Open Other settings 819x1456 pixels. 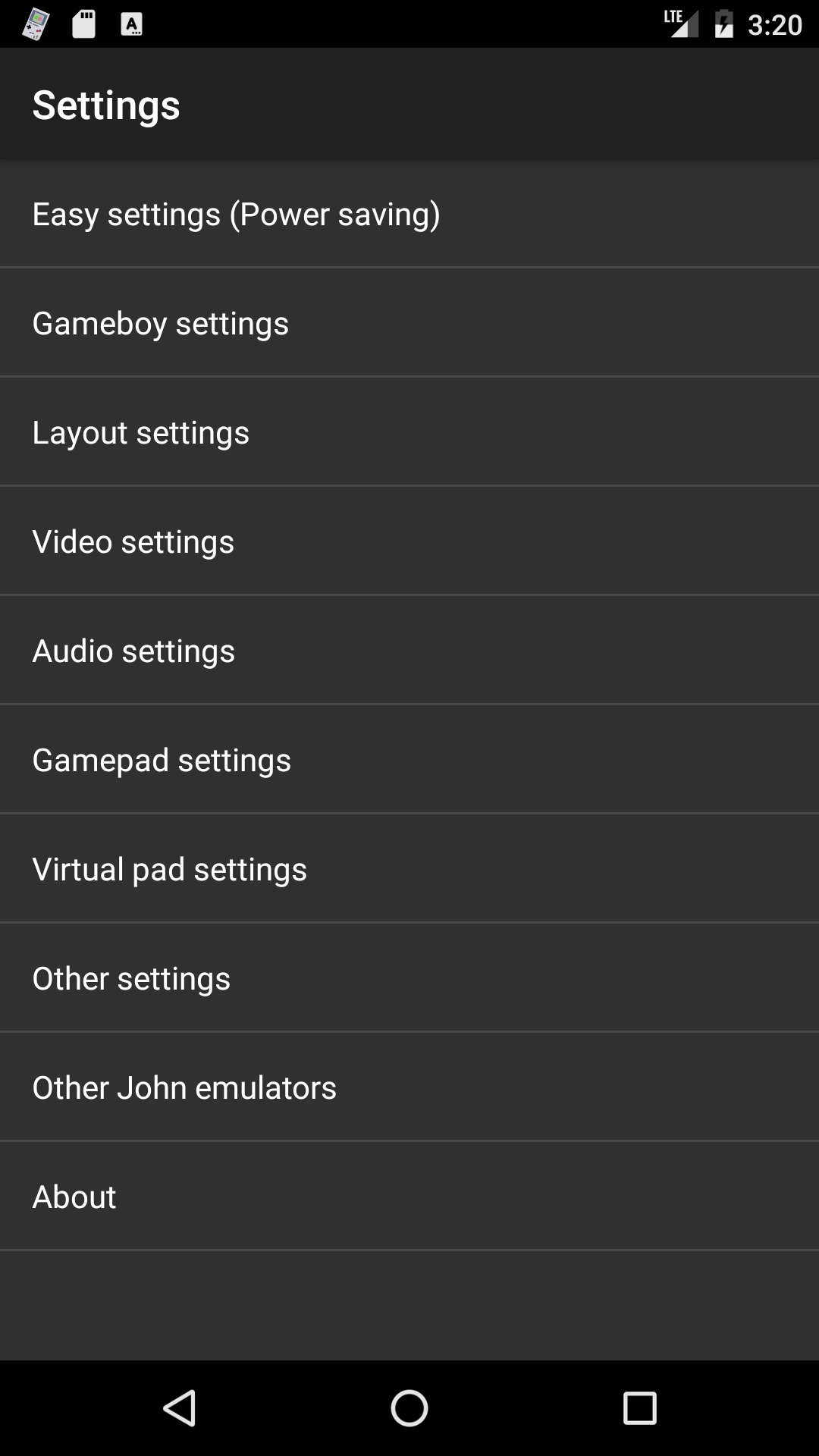(131, 977)
